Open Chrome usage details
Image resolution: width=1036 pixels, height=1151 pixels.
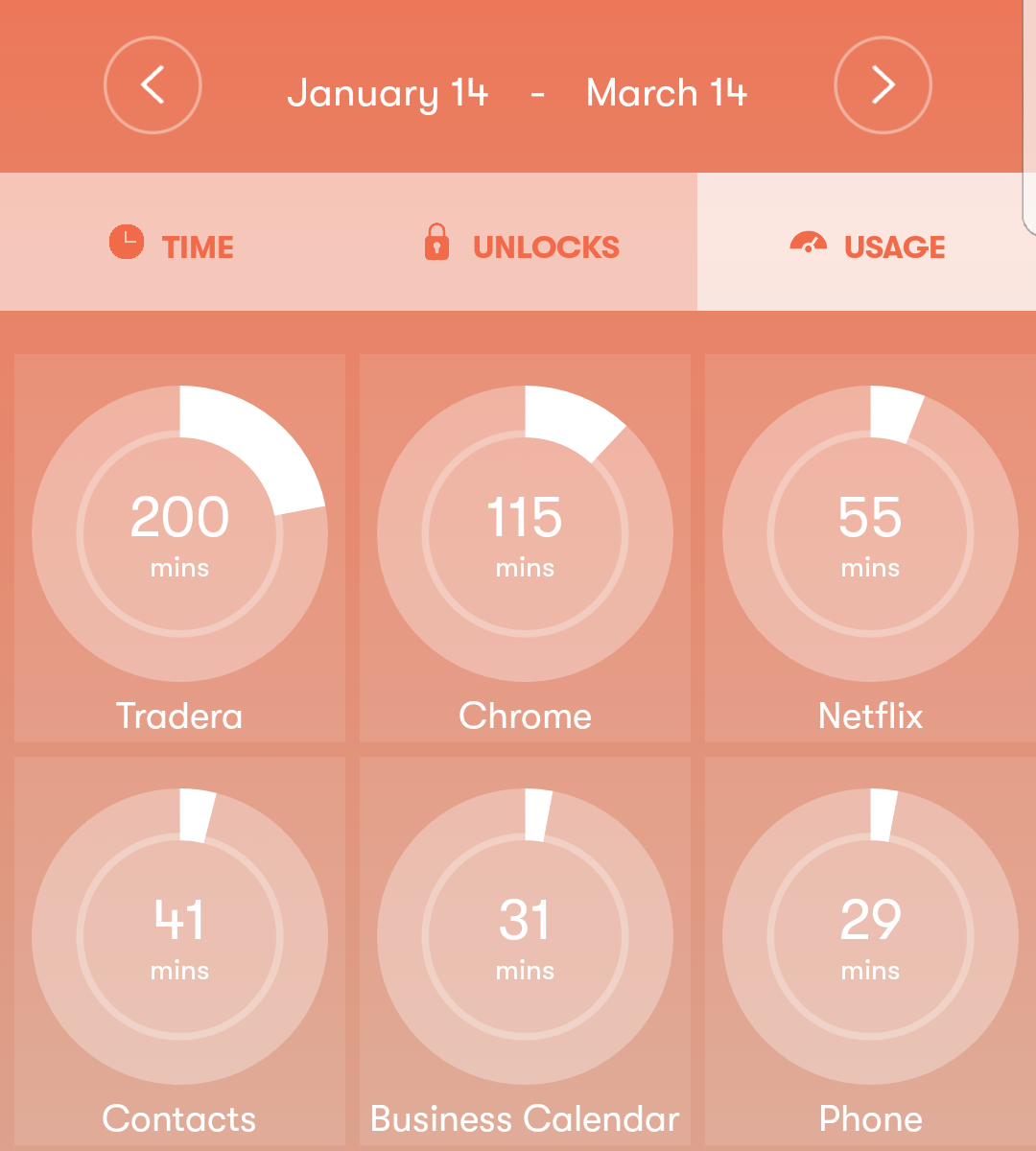525,548
